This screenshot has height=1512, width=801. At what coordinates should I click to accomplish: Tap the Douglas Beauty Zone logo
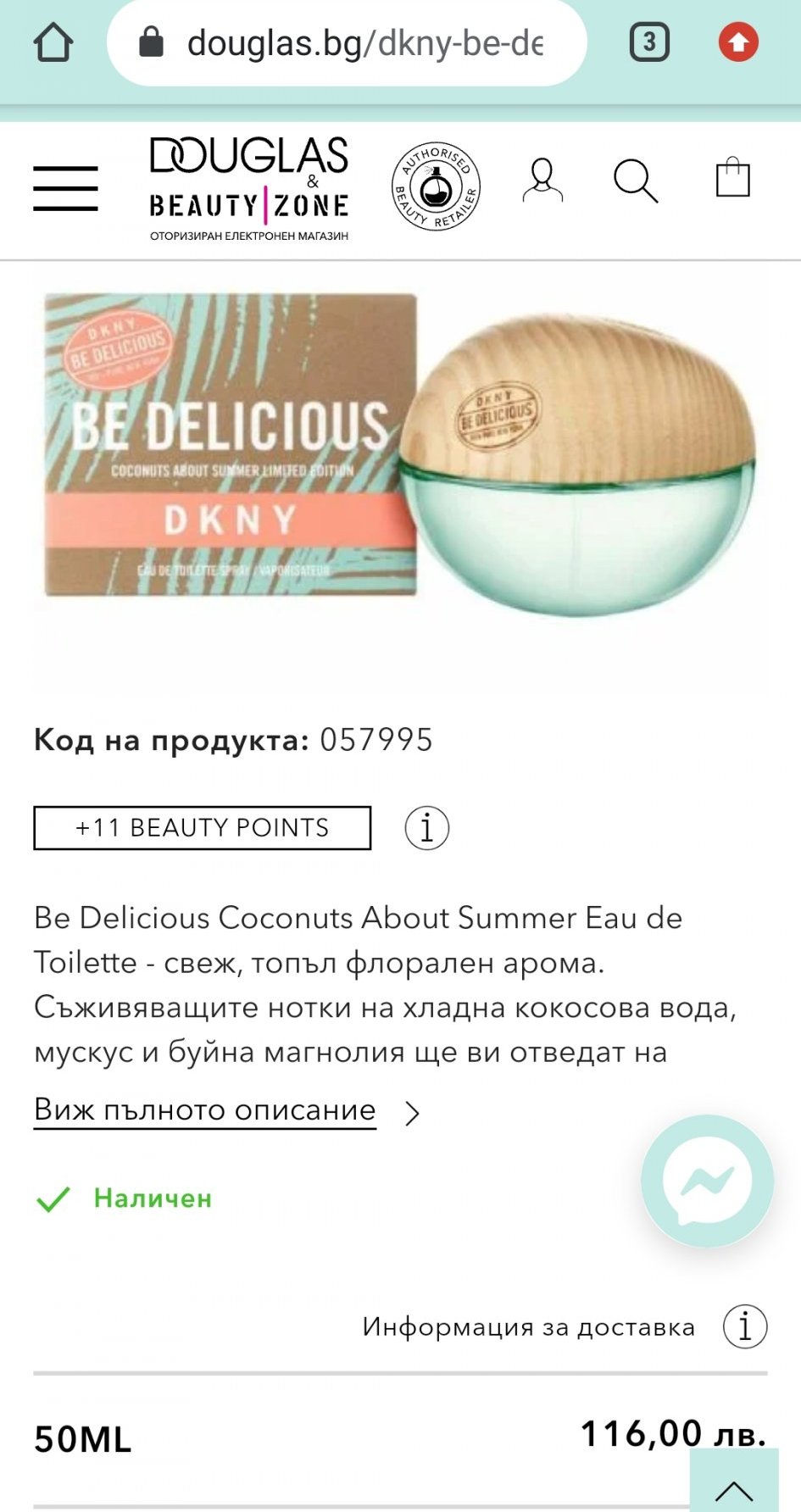point(249,188)
